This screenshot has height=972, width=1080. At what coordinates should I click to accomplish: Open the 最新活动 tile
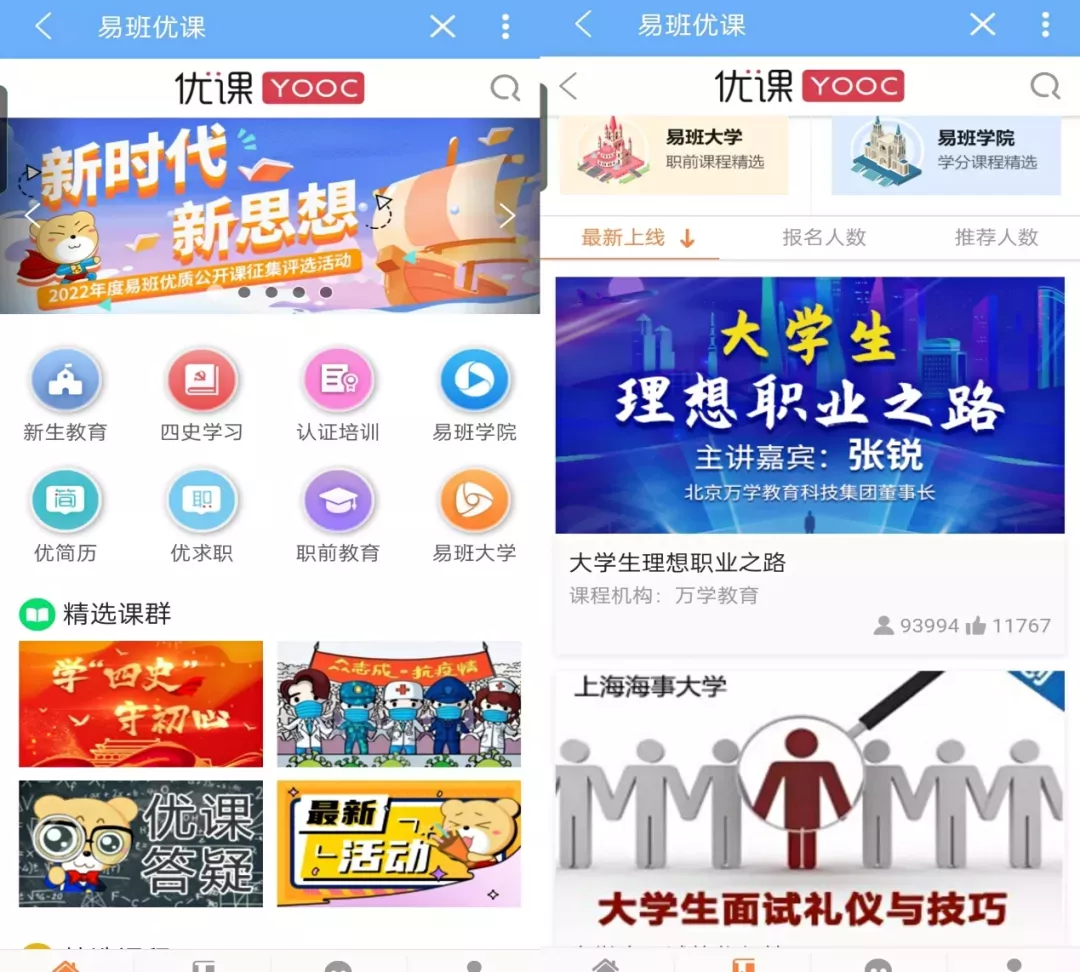coord(399,844)
